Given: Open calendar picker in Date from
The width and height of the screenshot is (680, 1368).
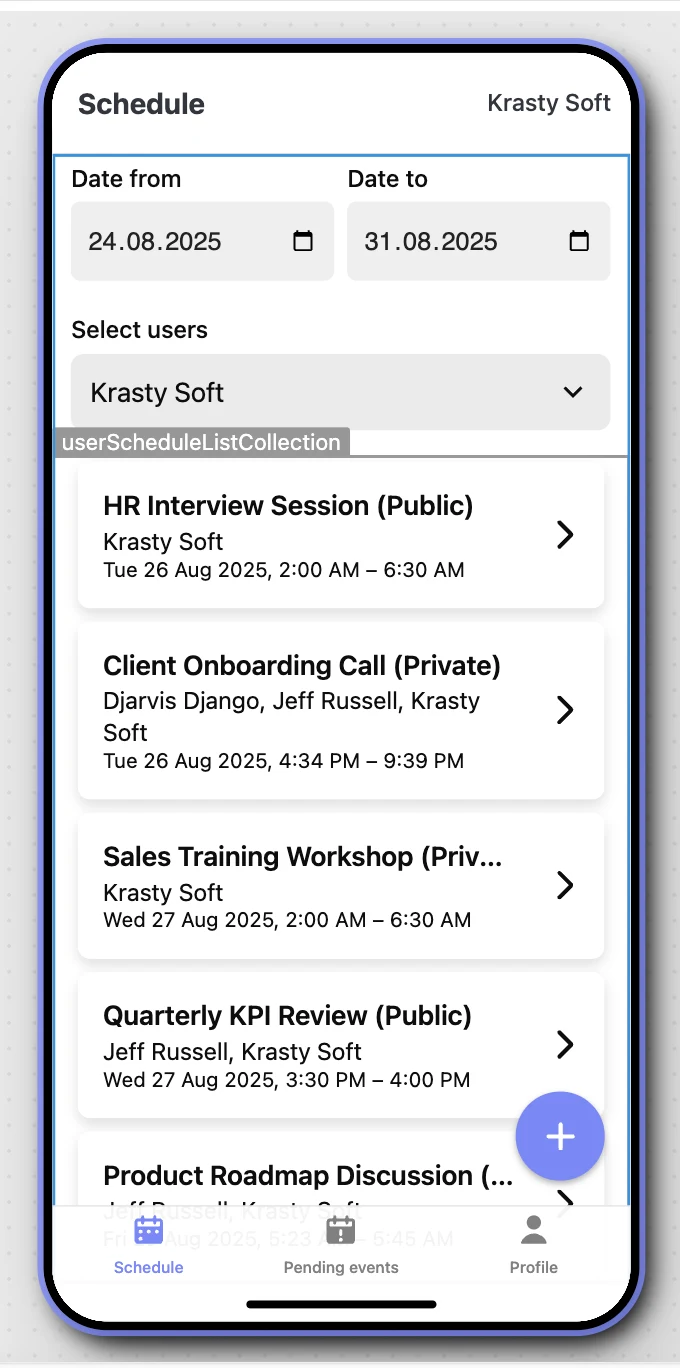Looking at the screenshot, I should pos(303,241).
